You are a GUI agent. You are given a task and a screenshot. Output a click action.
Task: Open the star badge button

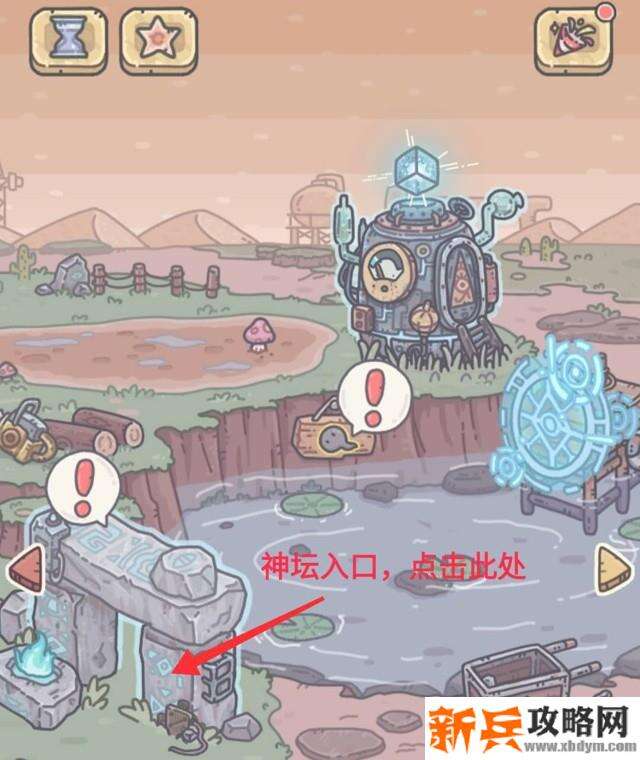point(158,41)
